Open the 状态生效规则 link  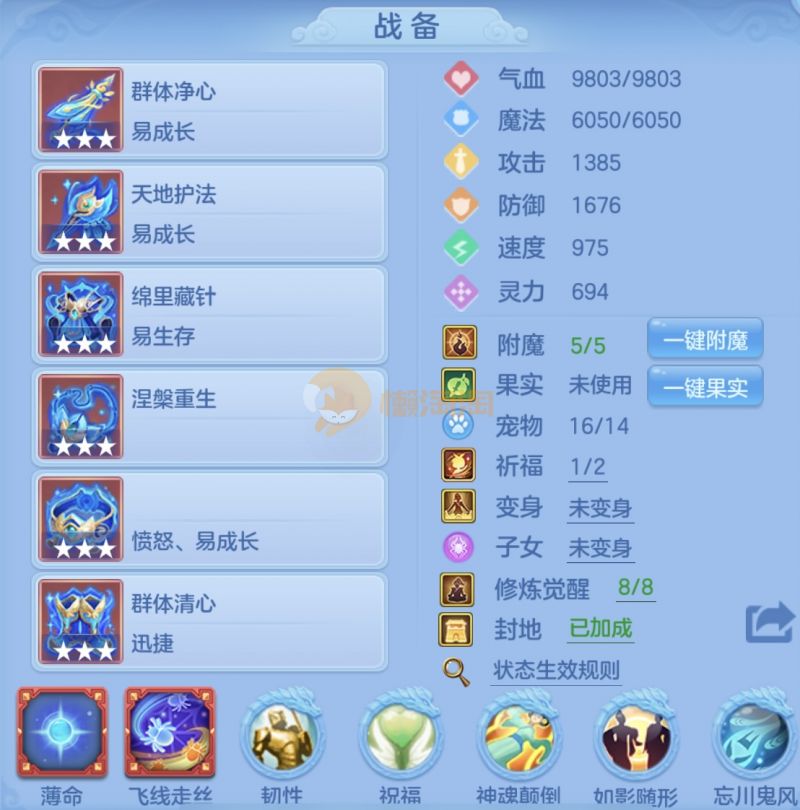556,671
